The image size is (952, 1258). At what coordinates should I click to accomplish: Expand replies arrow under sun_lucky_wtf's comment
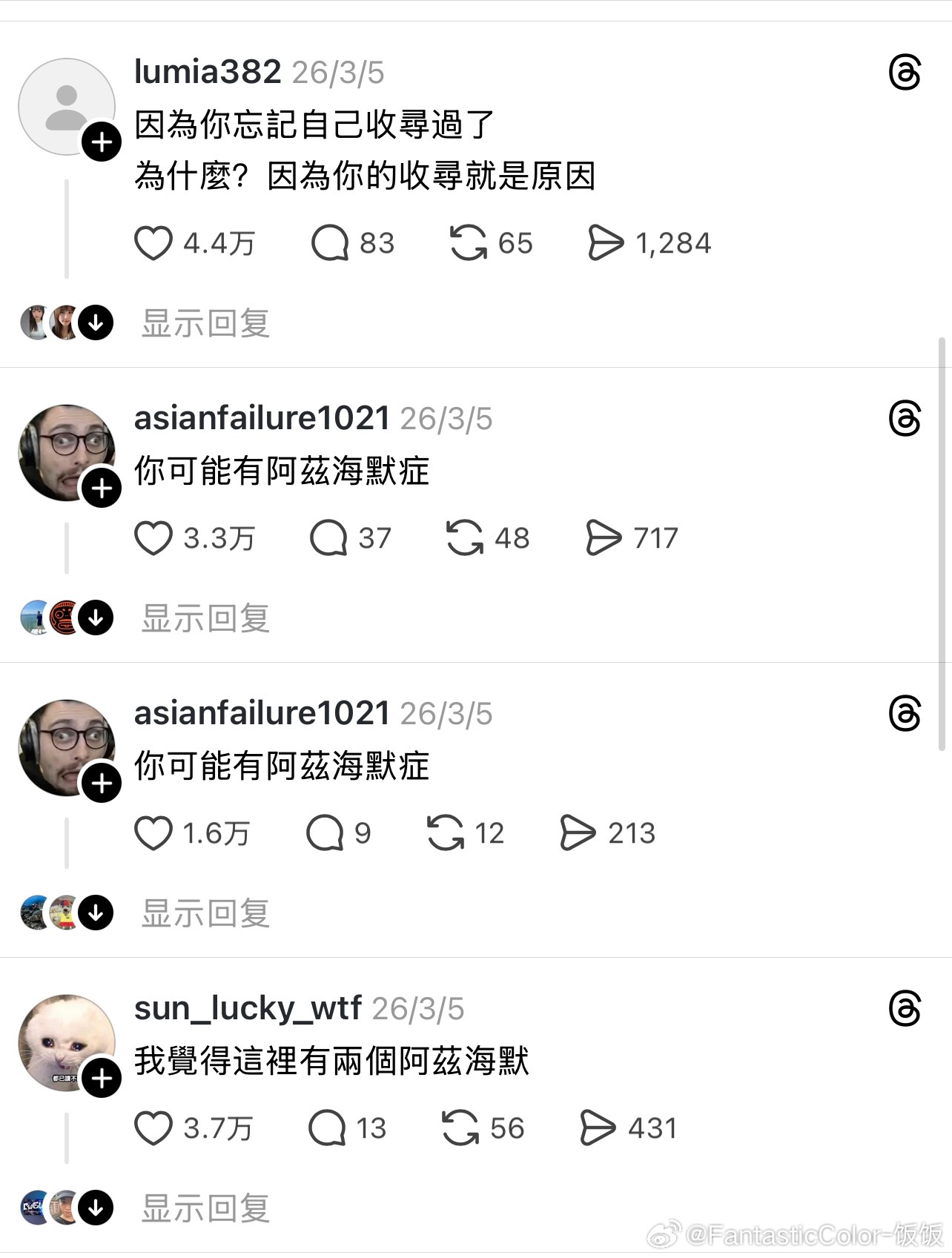(95, 1208)
